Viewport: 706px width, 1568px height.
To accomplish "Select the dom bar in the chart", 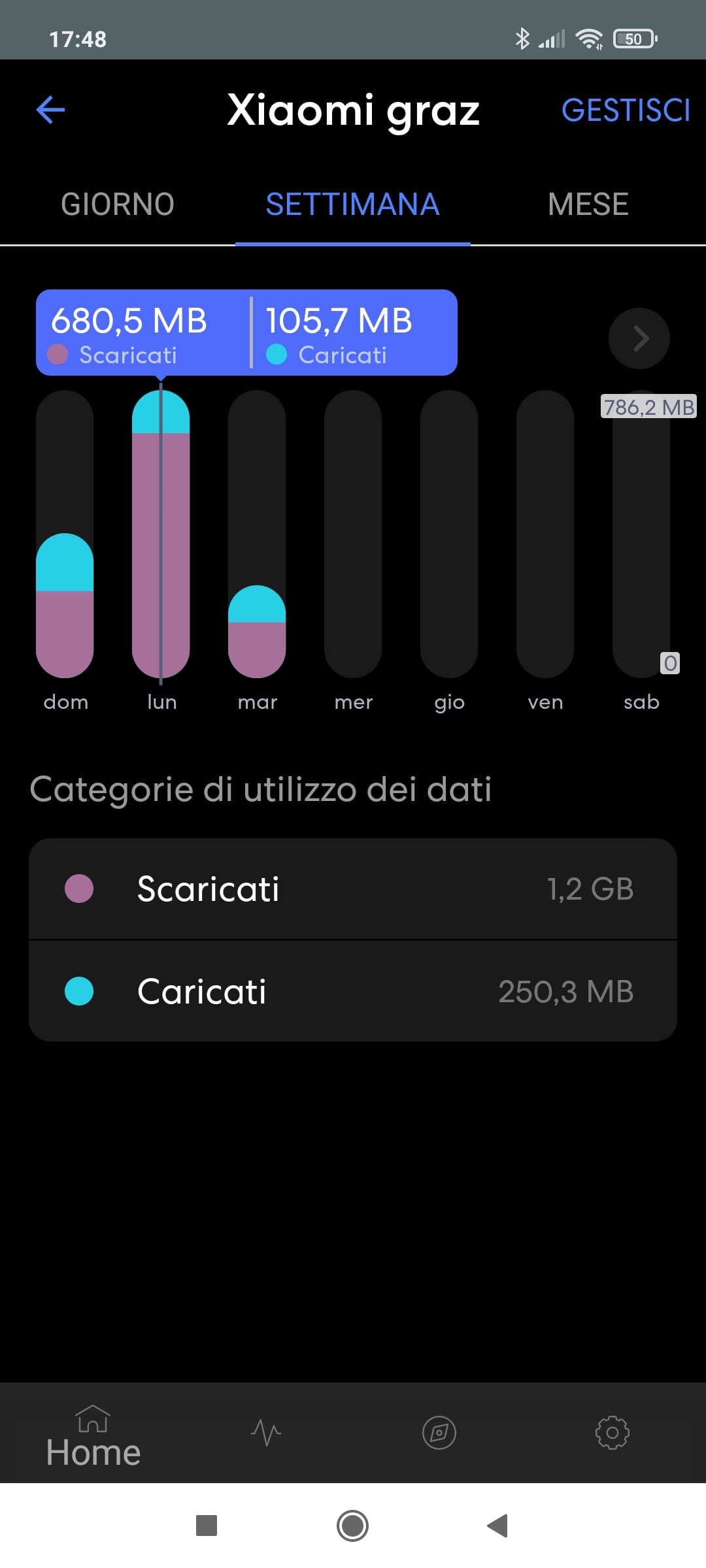I will pyautogui.click(x=65, y=534).
